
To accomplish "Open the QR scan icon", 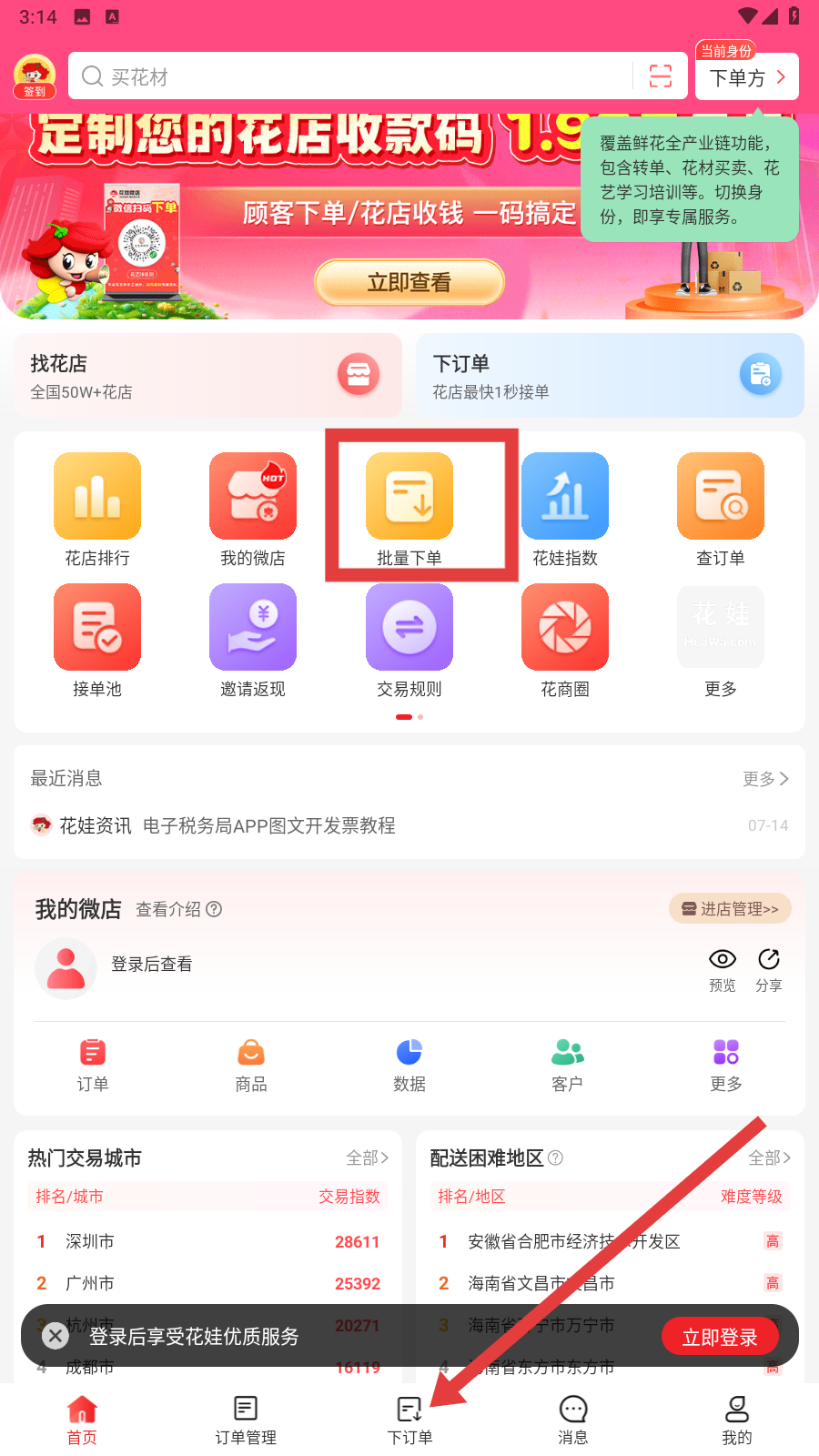I will click(661, 76).
